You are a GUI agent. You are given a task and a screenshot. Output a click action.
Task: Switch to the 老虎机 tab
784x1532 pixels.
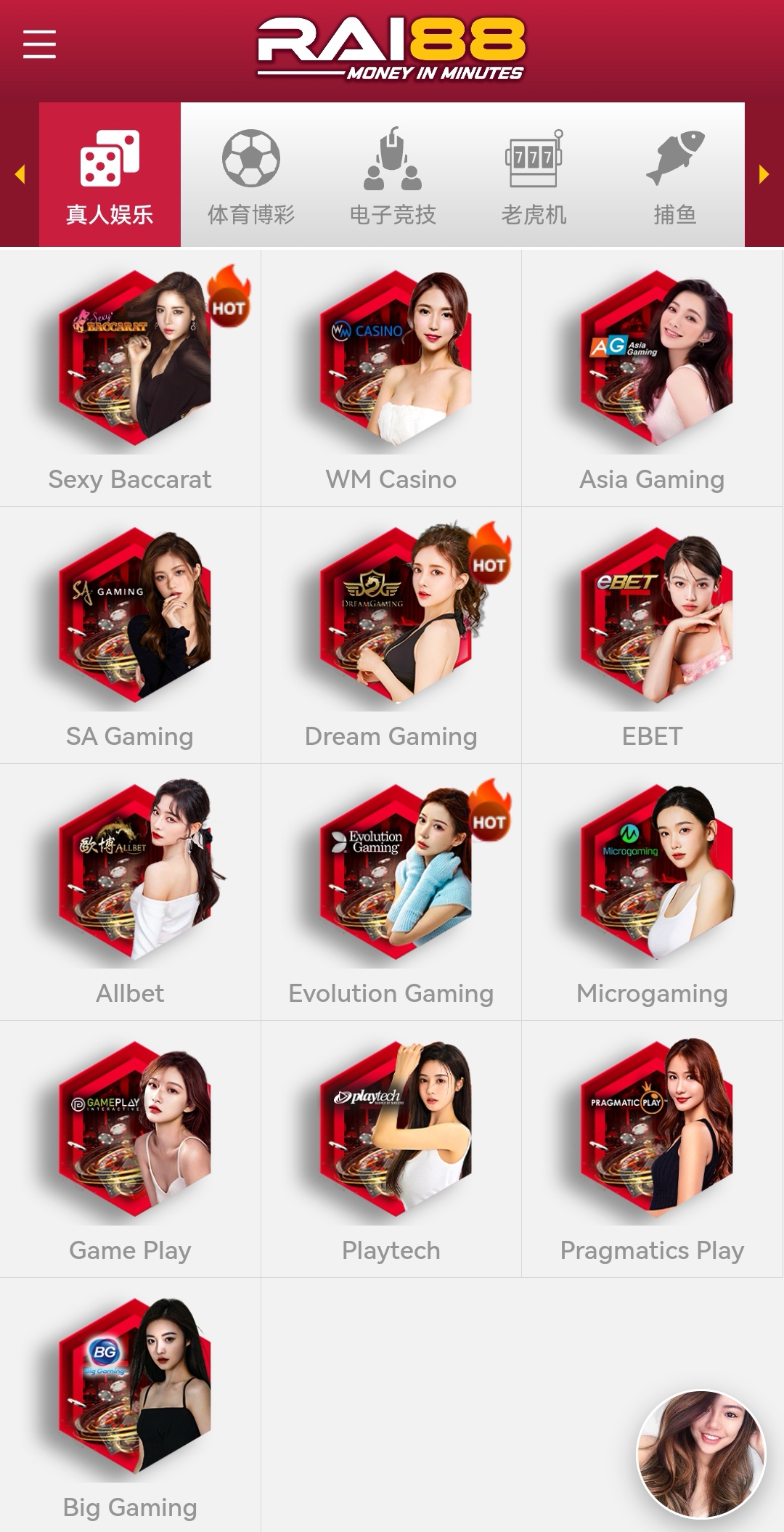534,175
